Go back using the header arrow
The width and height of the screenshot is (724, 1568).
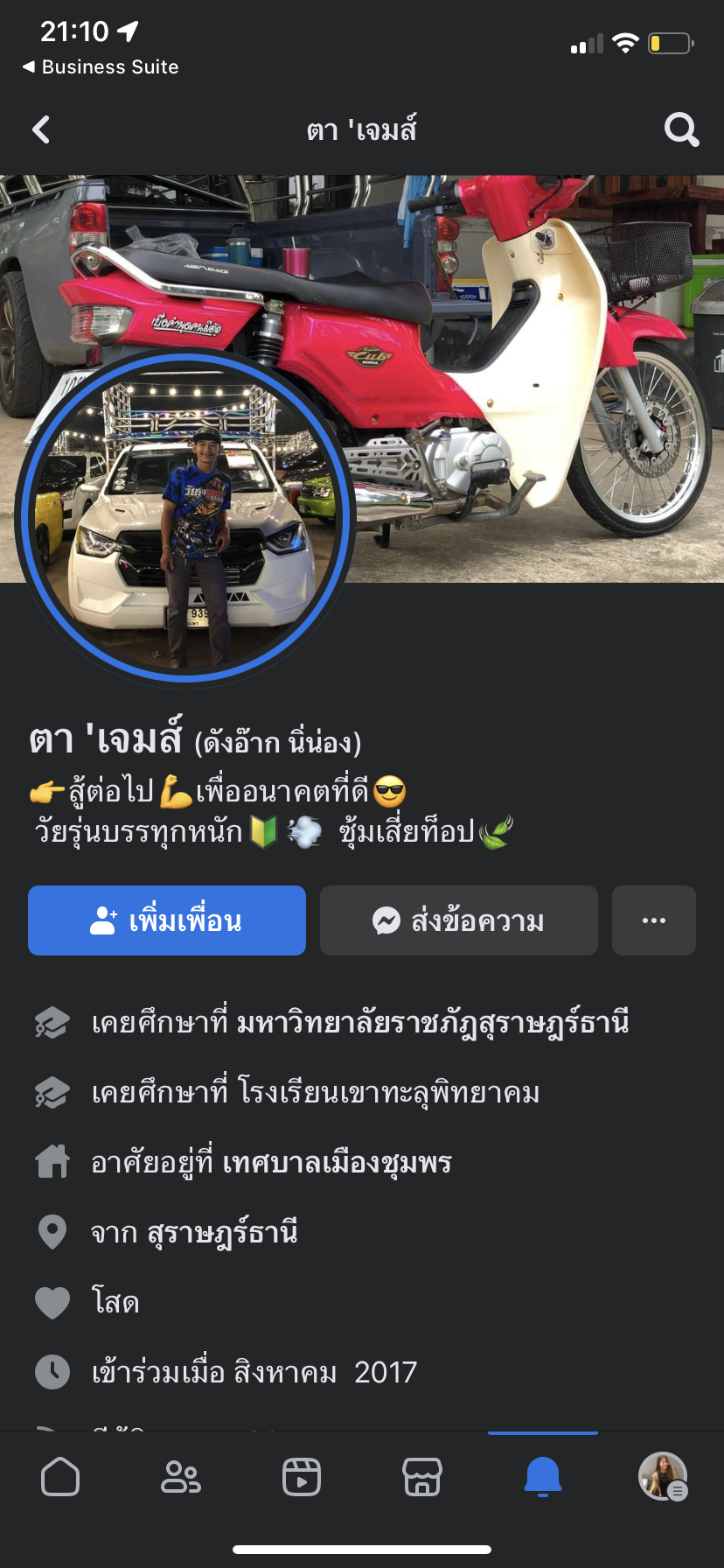point(41,130)
